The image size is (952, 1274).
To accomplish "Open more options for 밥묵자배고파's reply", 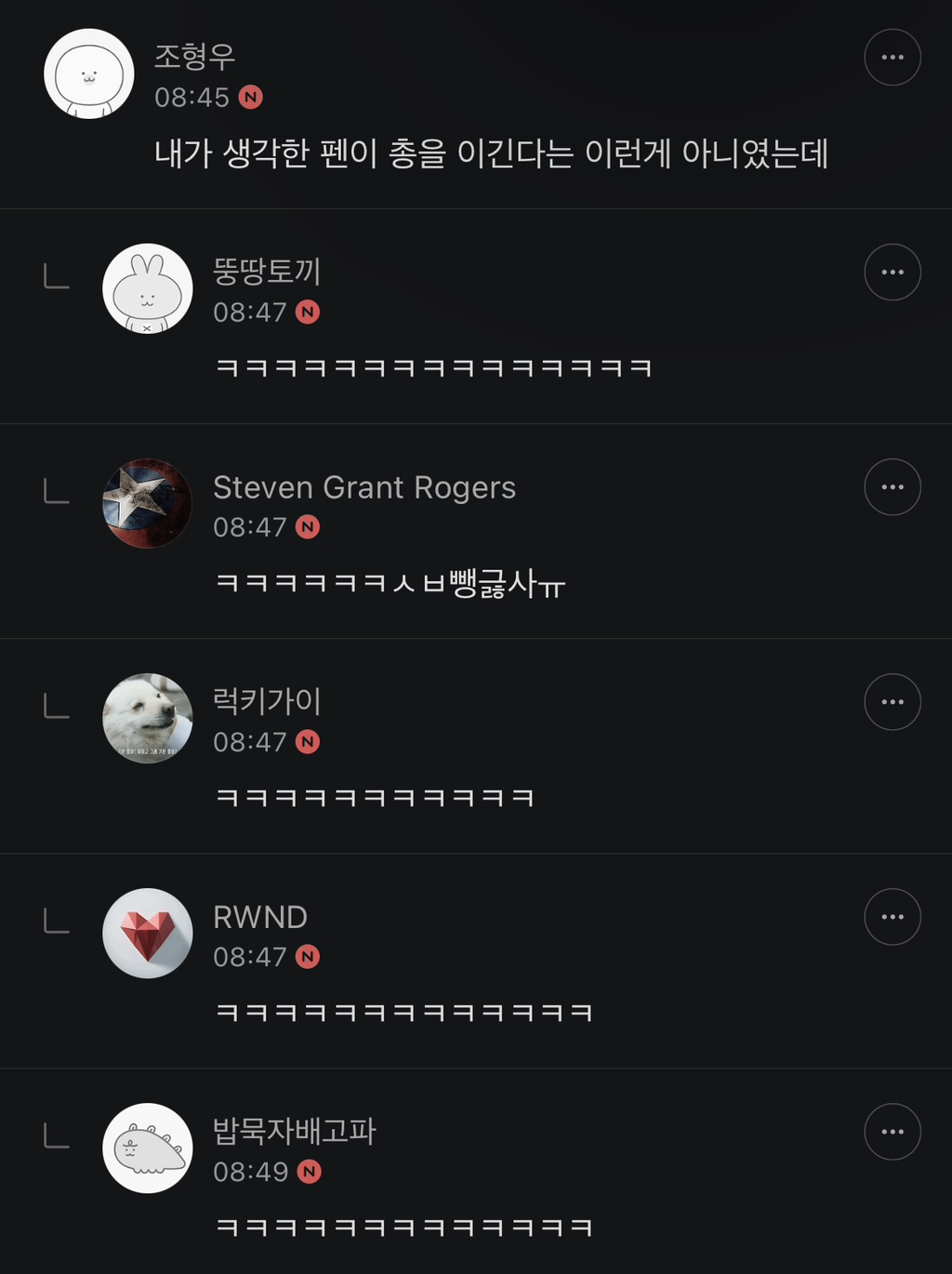I will tap(892, 1132).
